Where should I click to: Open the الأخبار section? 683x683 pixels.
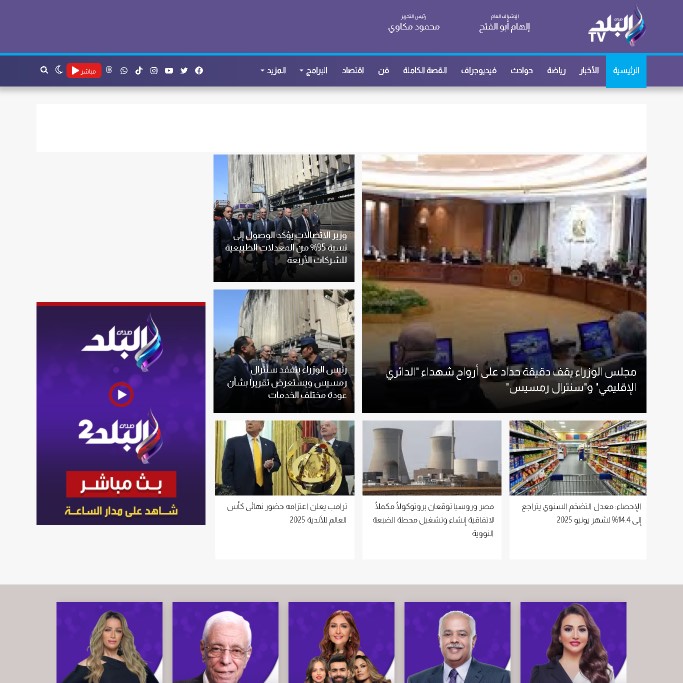point(589,71)
